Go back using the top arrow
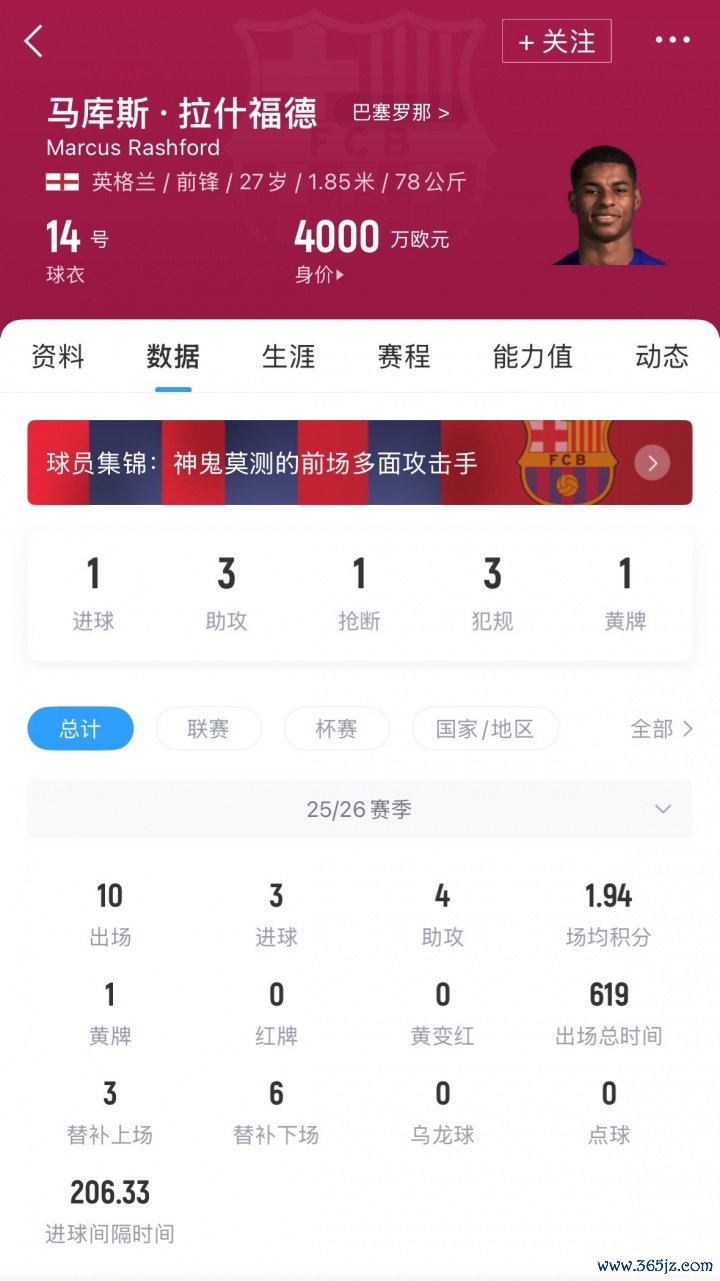Image resolution: width=720 pixels, height=1281 pixels. [x=34, y=41]
